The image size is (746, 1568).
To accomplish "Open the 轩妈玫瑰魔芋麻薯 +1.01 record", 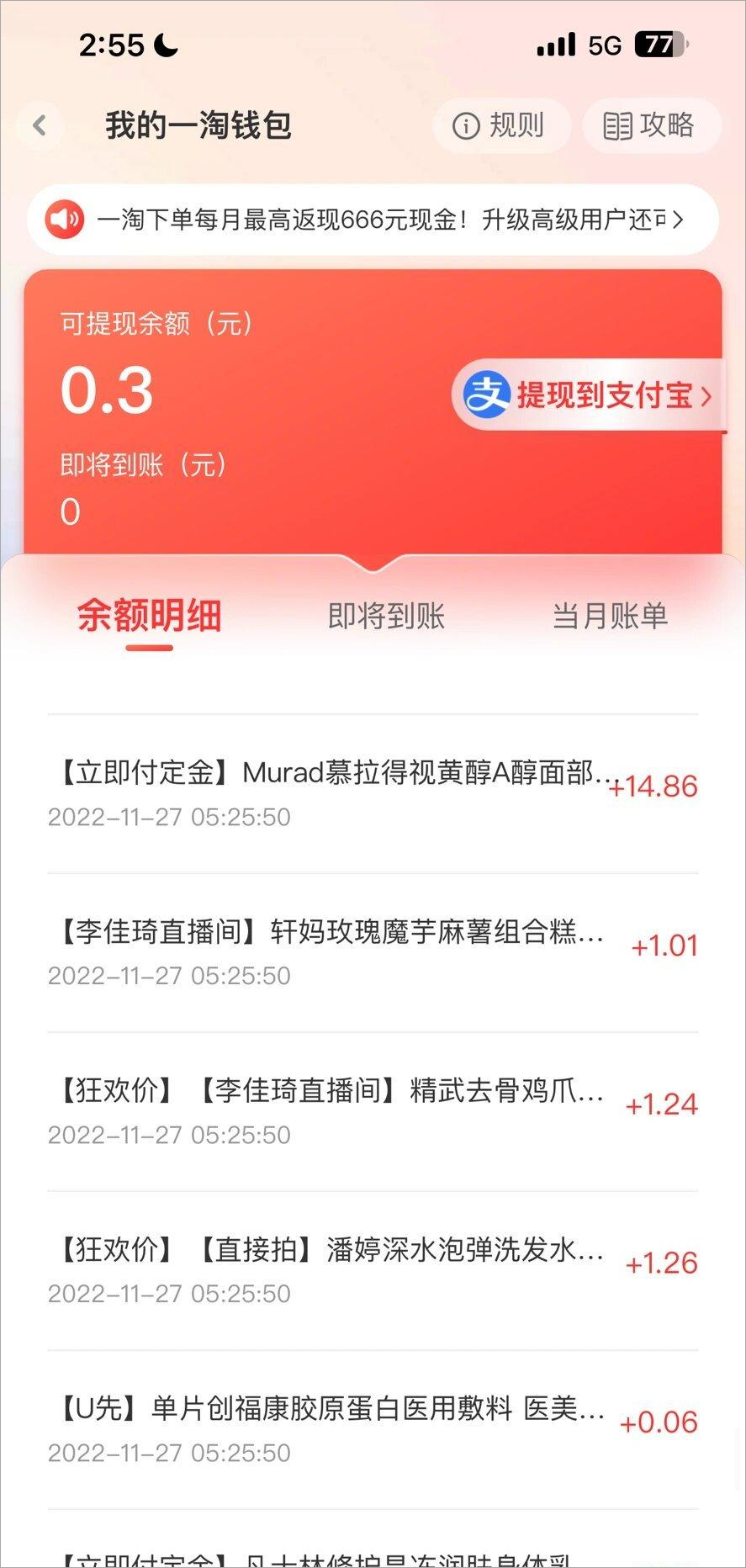I will (x=373, y=951).
